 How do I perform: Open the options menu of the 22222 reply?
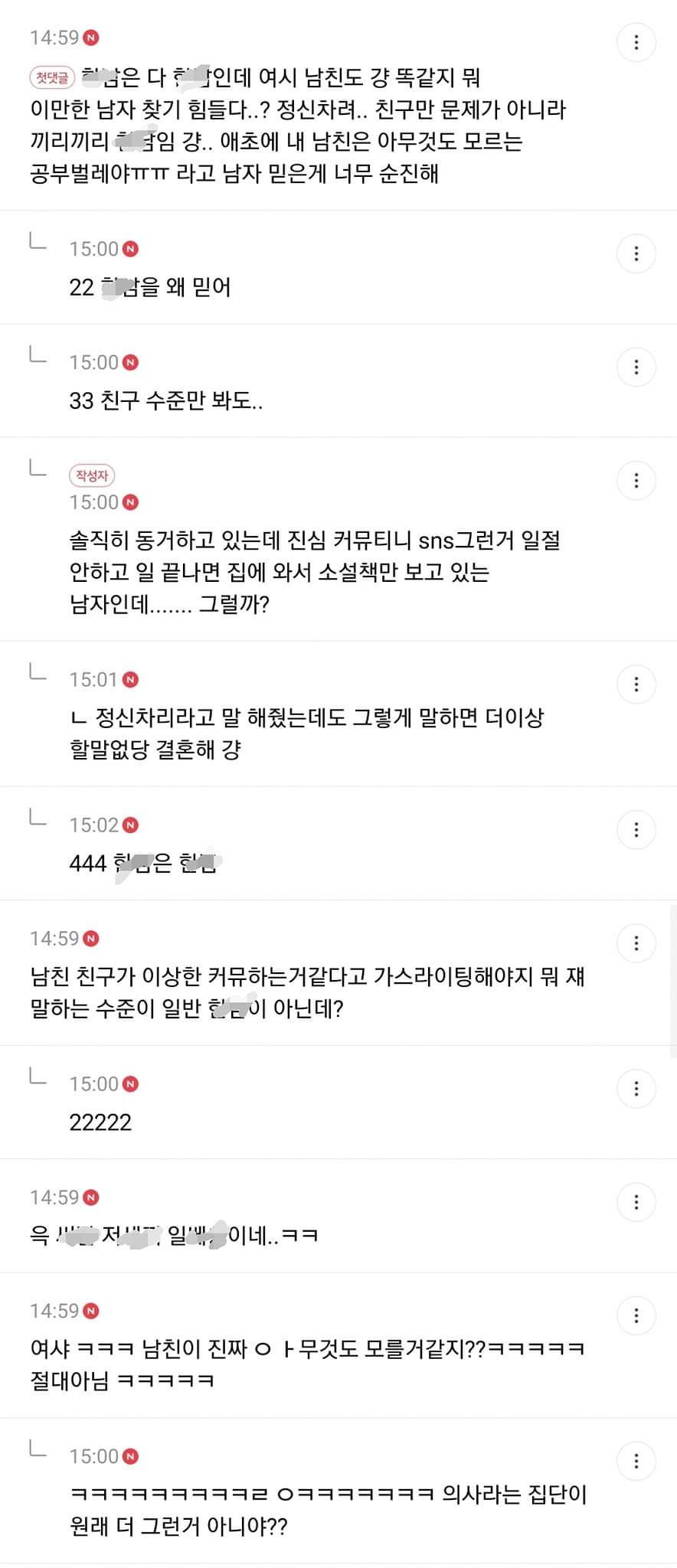(636, 1087)
